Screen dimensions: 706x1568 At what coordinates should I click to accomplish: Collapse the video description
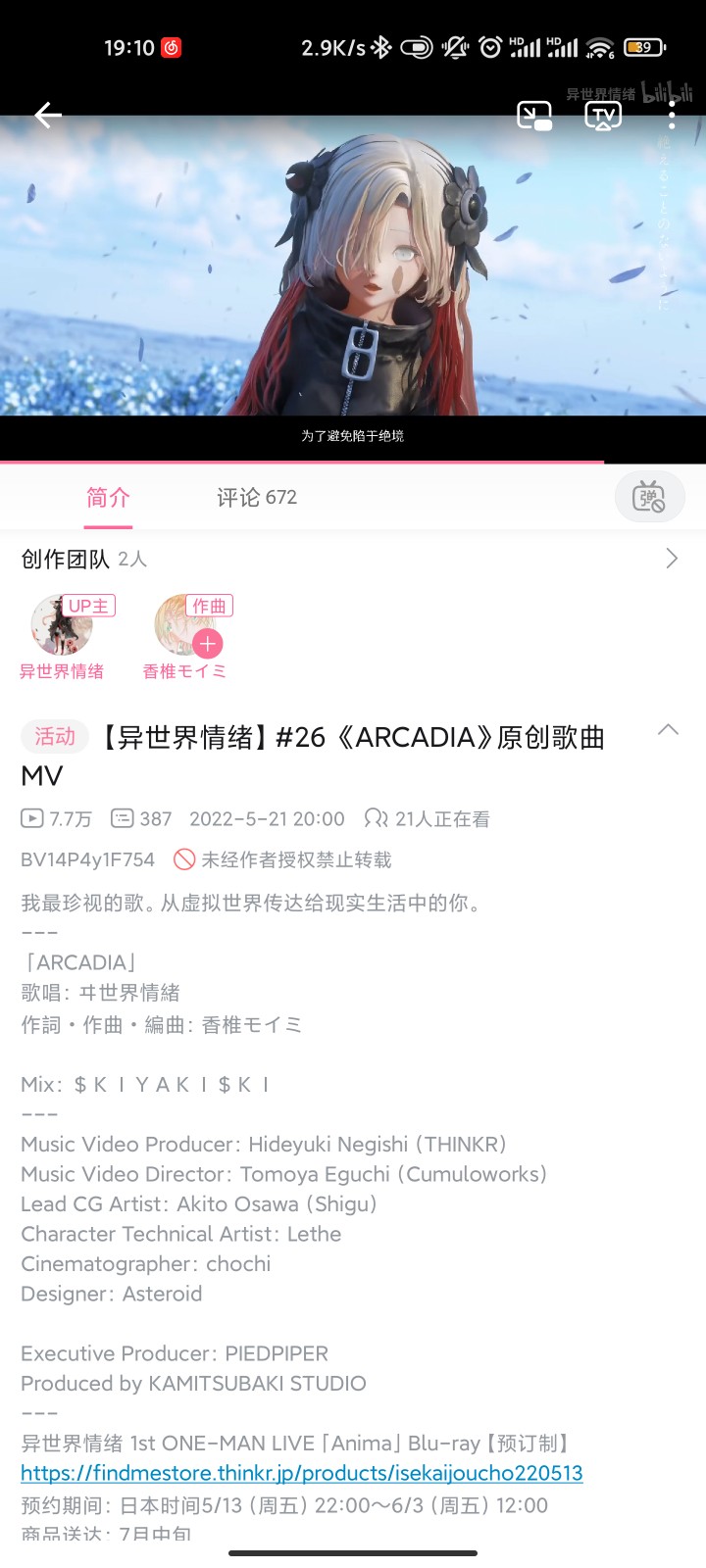tap(668, 730)
